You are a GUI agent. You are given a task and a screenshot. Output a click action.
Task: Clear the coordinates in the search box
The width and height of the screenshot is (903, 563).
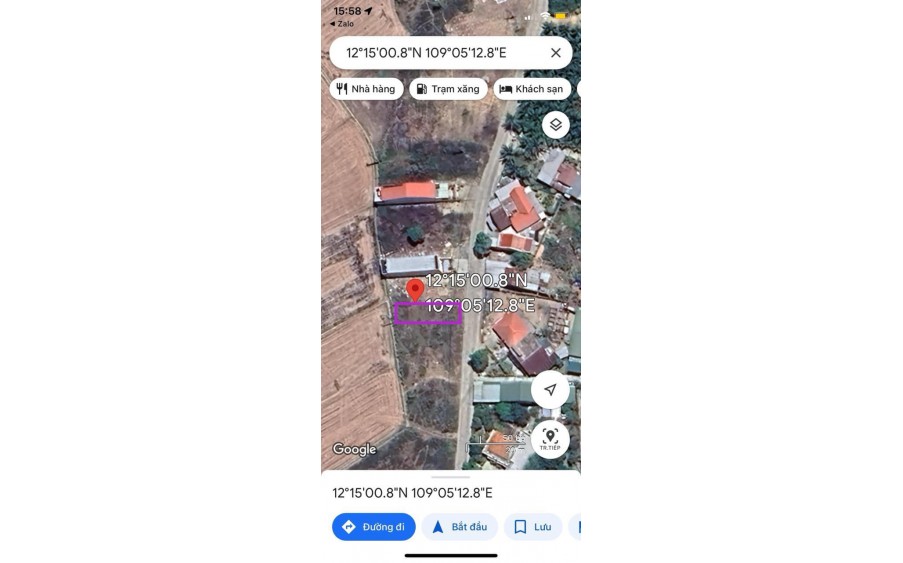556,53
